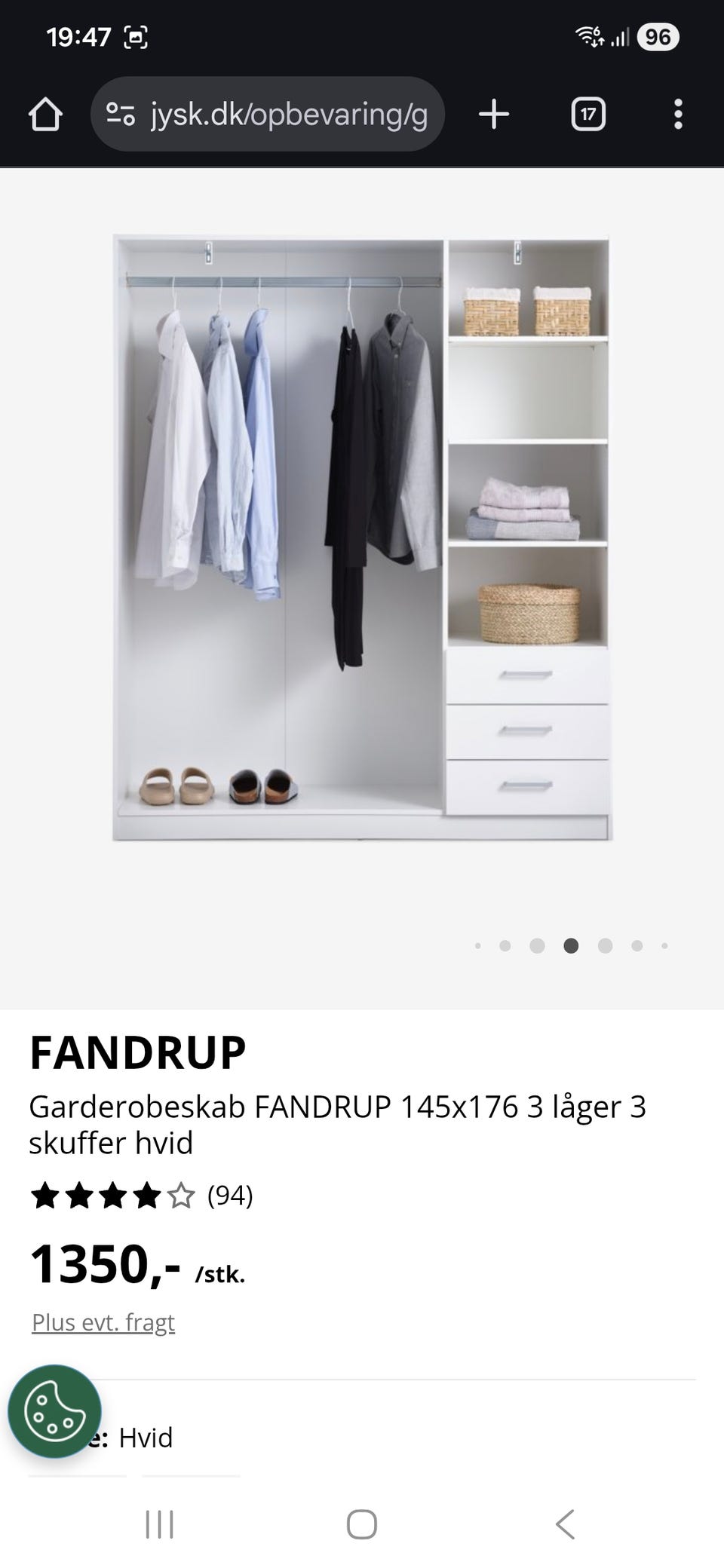Tap the Hvid color option
Image resolution: width=724 pixels, height=1568 pixels.
tap(146, 1438)
